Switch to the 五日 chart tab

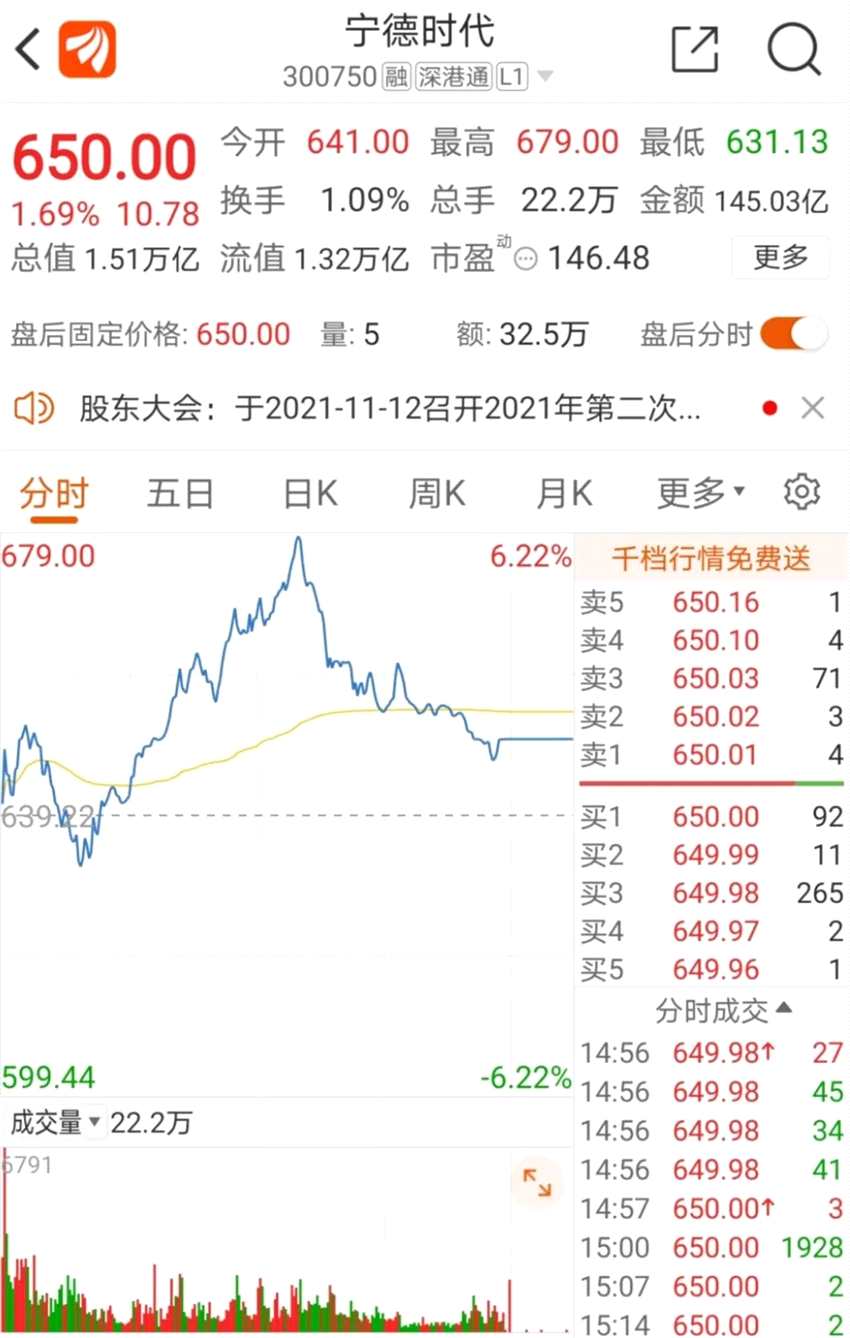click(180, 494)
